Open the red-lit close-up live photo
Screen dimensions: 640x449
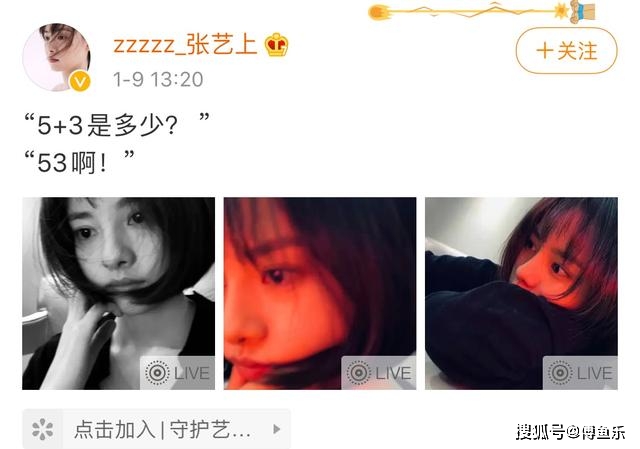(x=320, y=293)
